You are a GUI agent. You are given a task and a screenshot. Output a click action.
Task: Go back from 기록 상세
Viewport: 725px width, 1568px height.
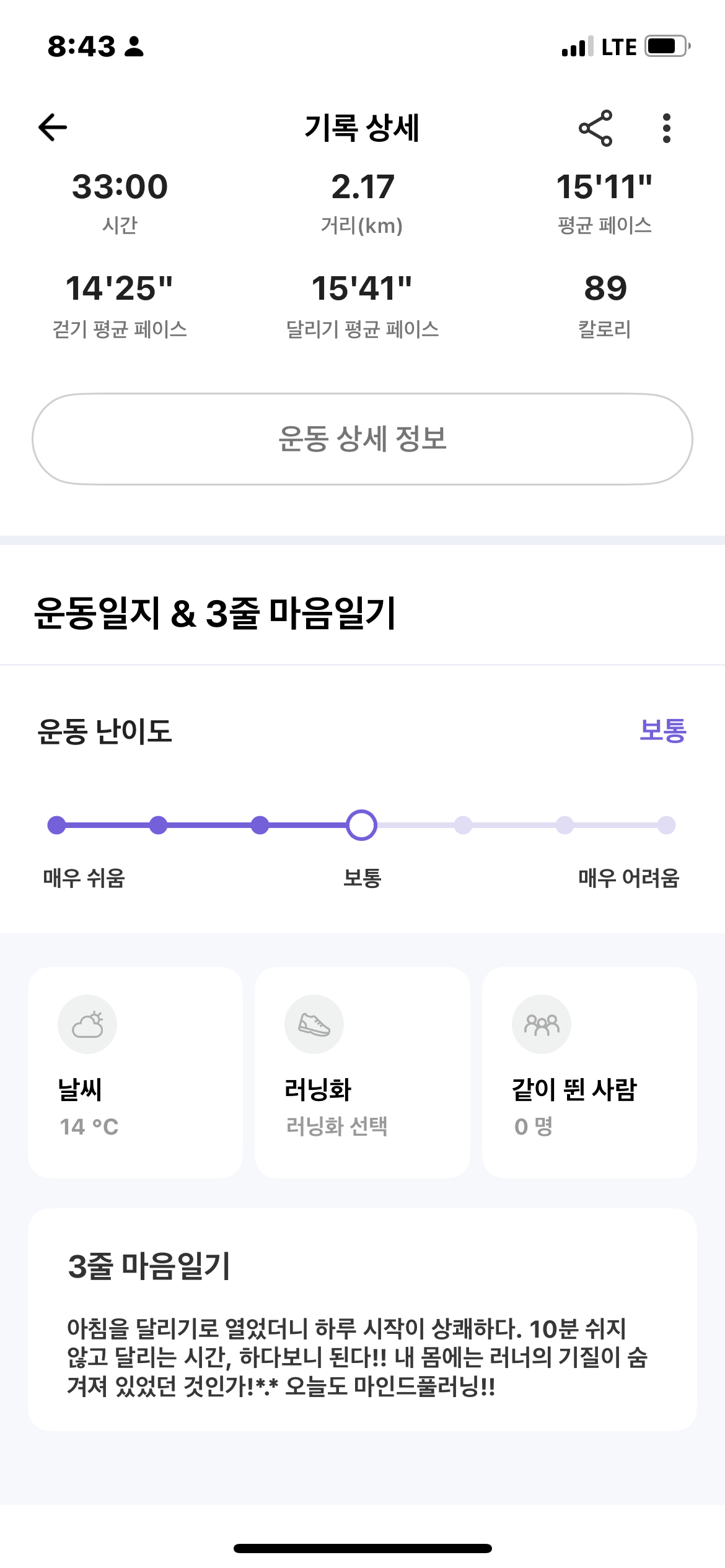[53, 128]
